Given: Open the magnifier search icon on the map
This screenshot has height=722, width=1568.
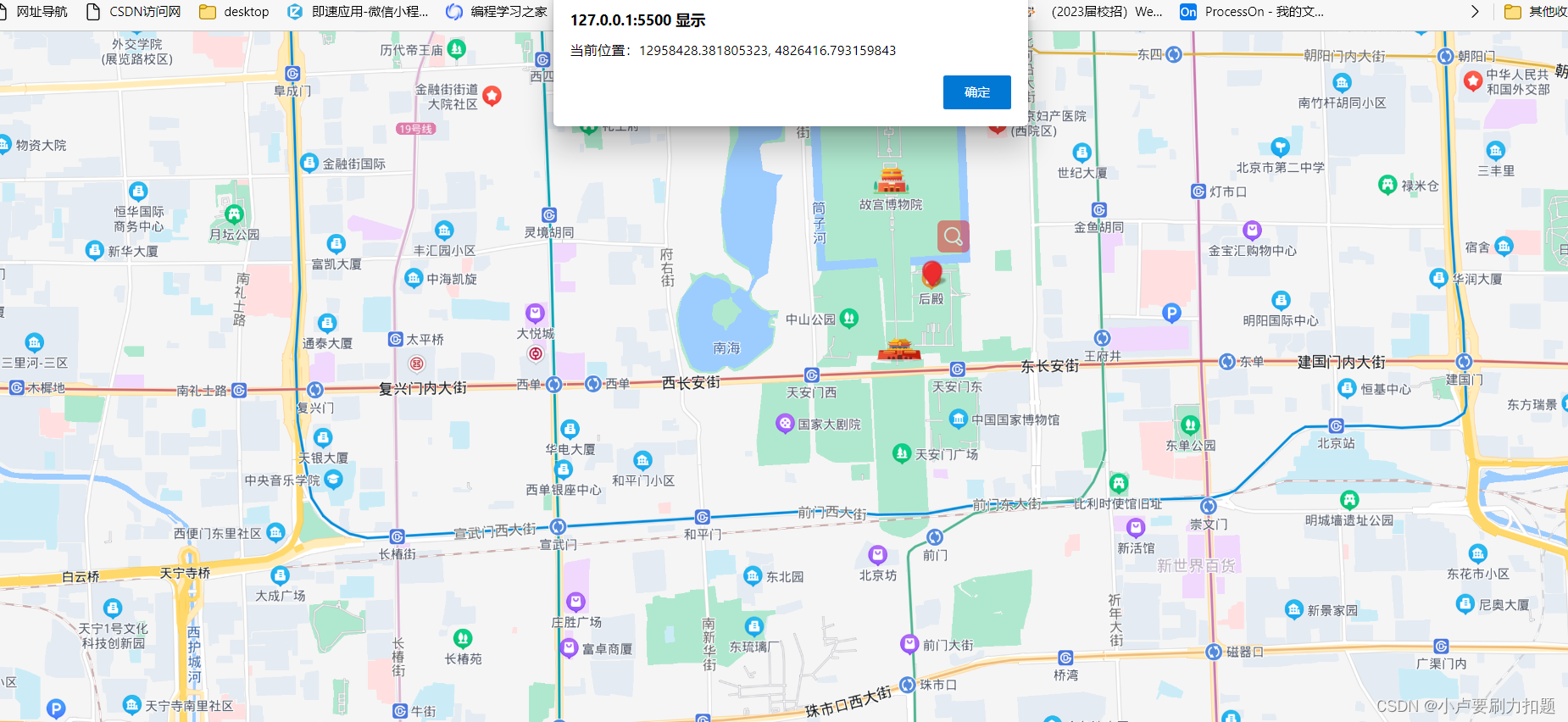Looking at the screenshot, I should pos(953,236).
